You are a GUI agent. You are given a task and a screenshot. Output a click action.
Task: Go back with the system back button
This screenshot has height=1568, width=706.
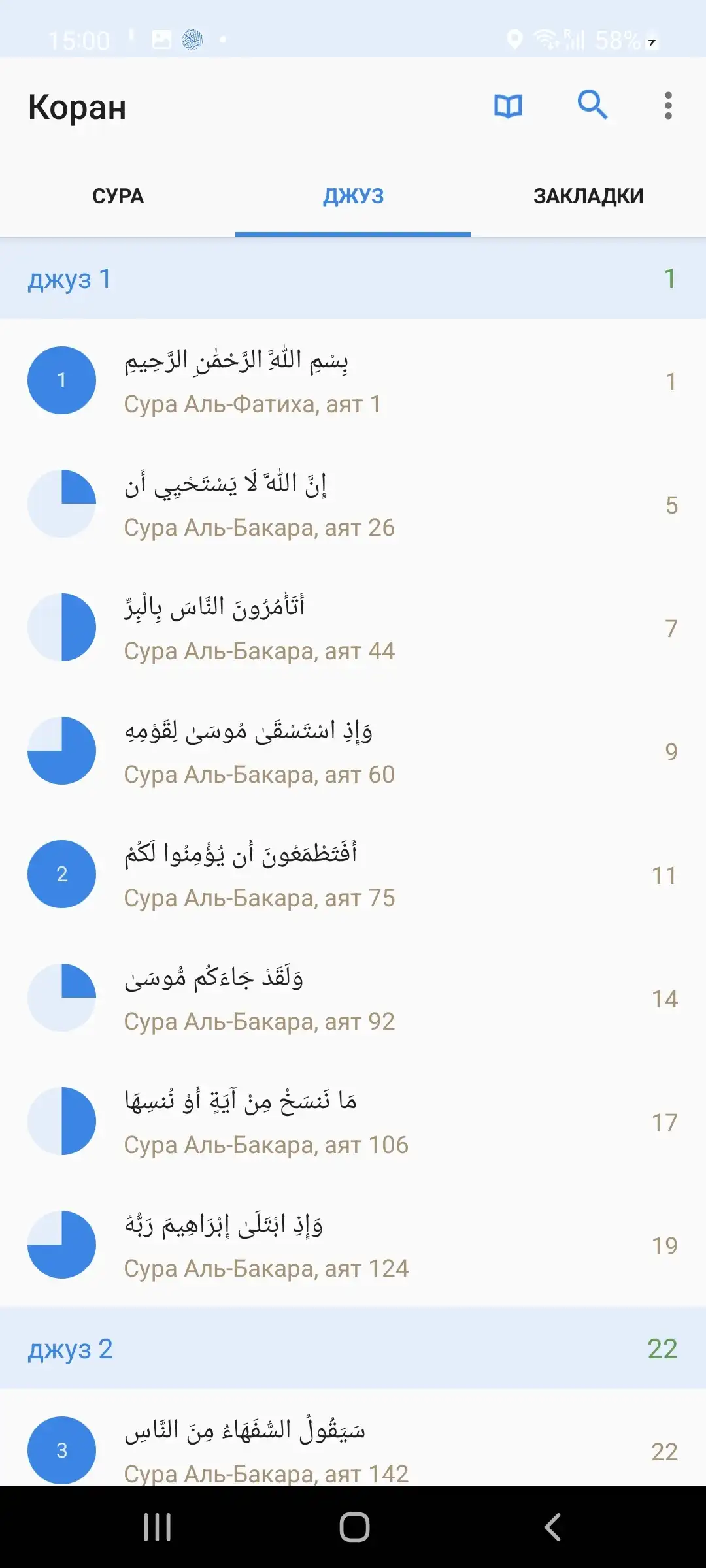pyautogui.click(x=552, y=1527)
